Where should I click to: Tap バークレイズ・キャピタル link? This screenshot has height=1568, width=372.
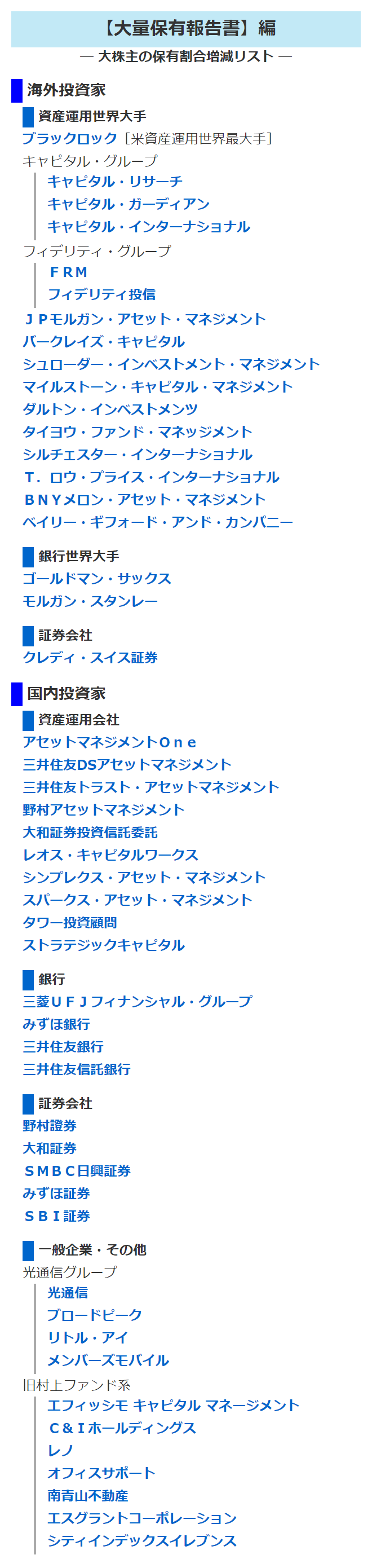click(x=103, y=342)
